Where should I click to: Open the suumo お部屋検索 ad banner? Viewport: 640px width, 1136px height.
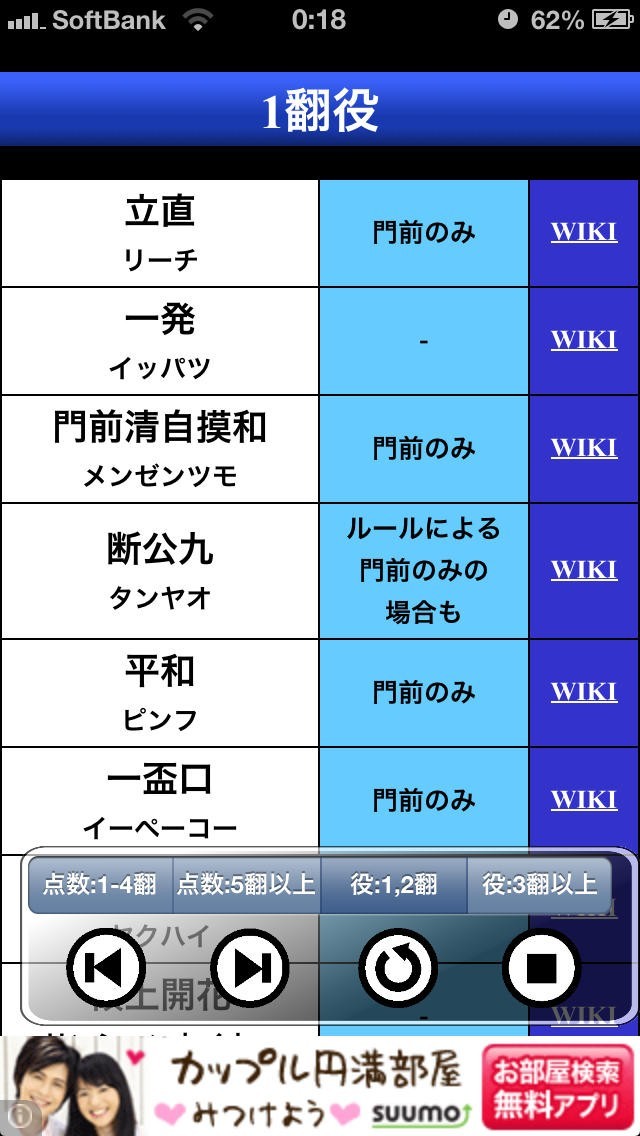pyautogui.click(x=320, y=1085)
